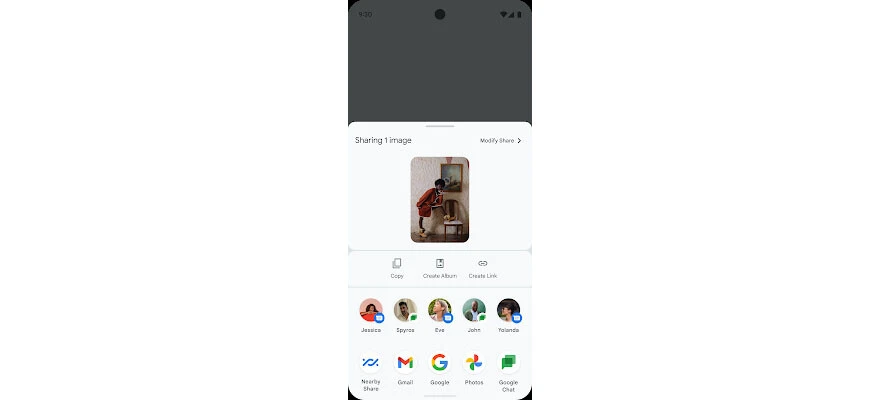Tap Create Link action
The image size is (880, 400).
(x=483, y=266)
